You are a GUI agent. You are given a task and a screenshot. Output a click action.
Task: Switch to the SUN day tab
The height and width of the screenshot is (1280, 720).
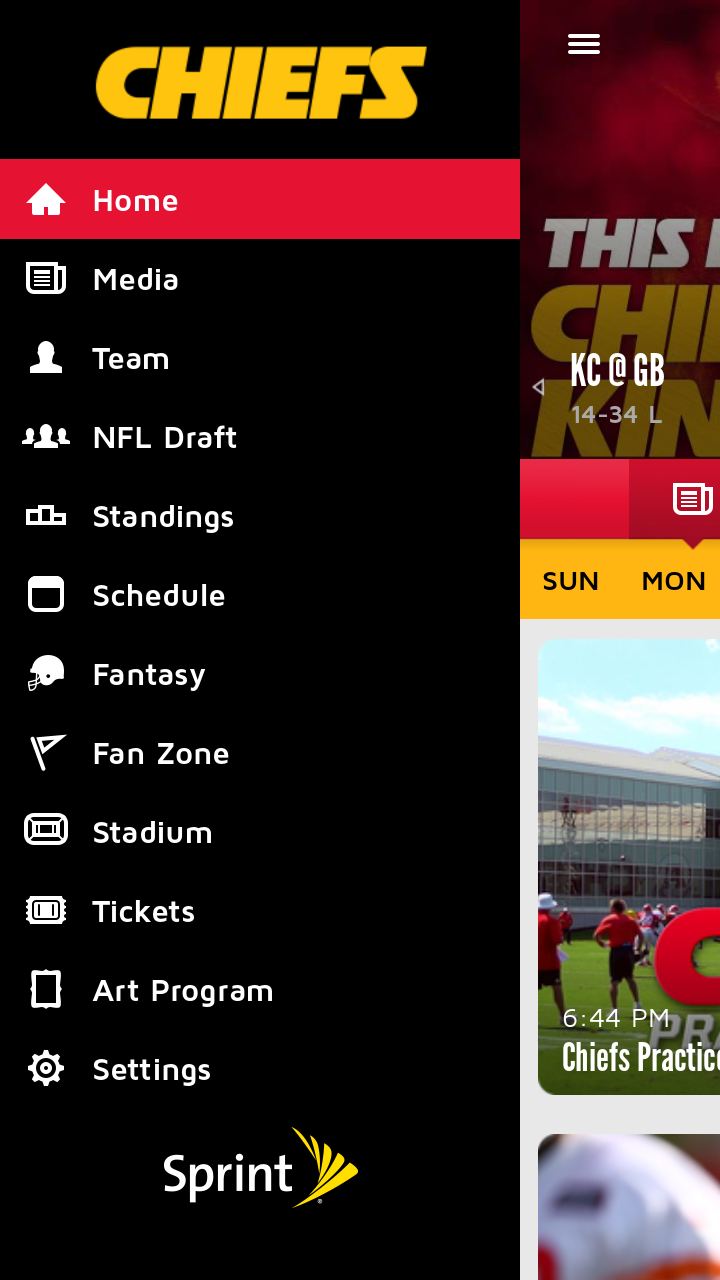pos(570,580)
